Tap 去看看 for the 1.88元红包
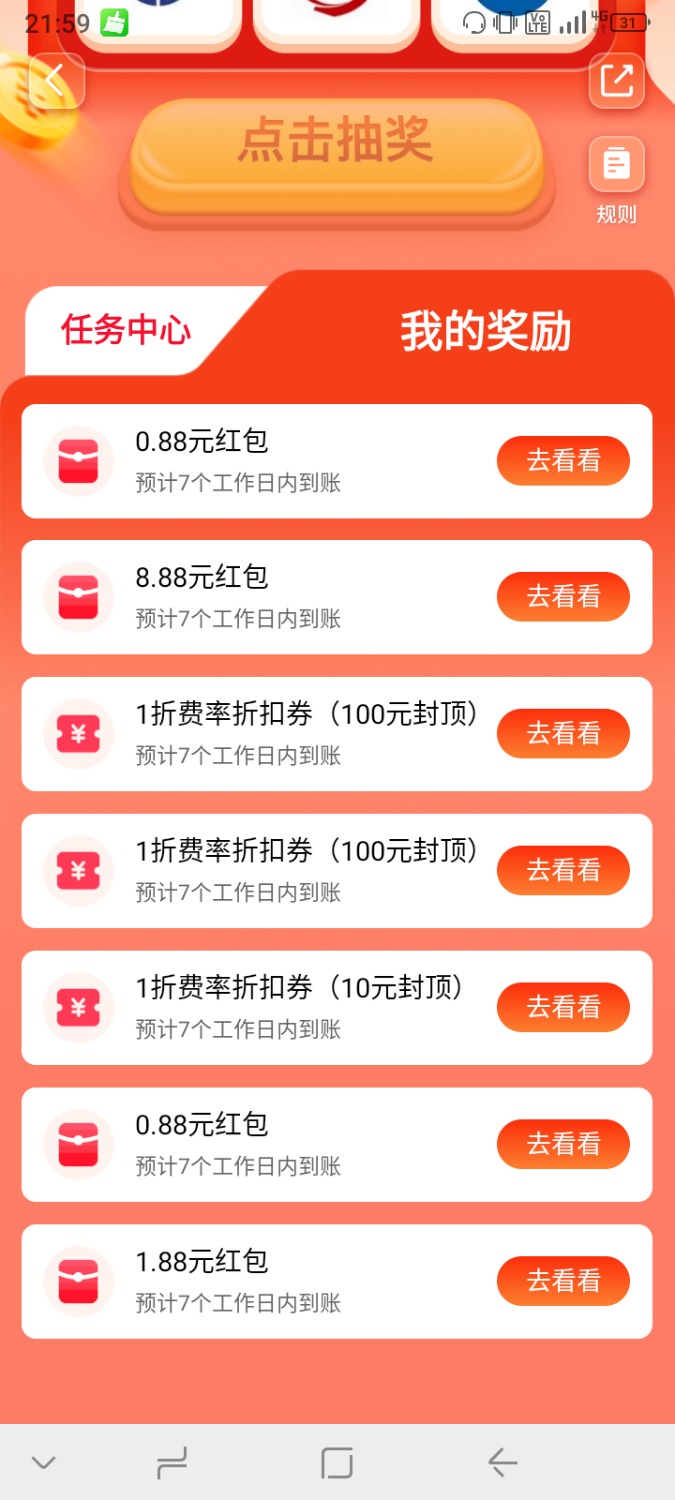This screenshot has width=675, height=1500. tap(563, 1281)
